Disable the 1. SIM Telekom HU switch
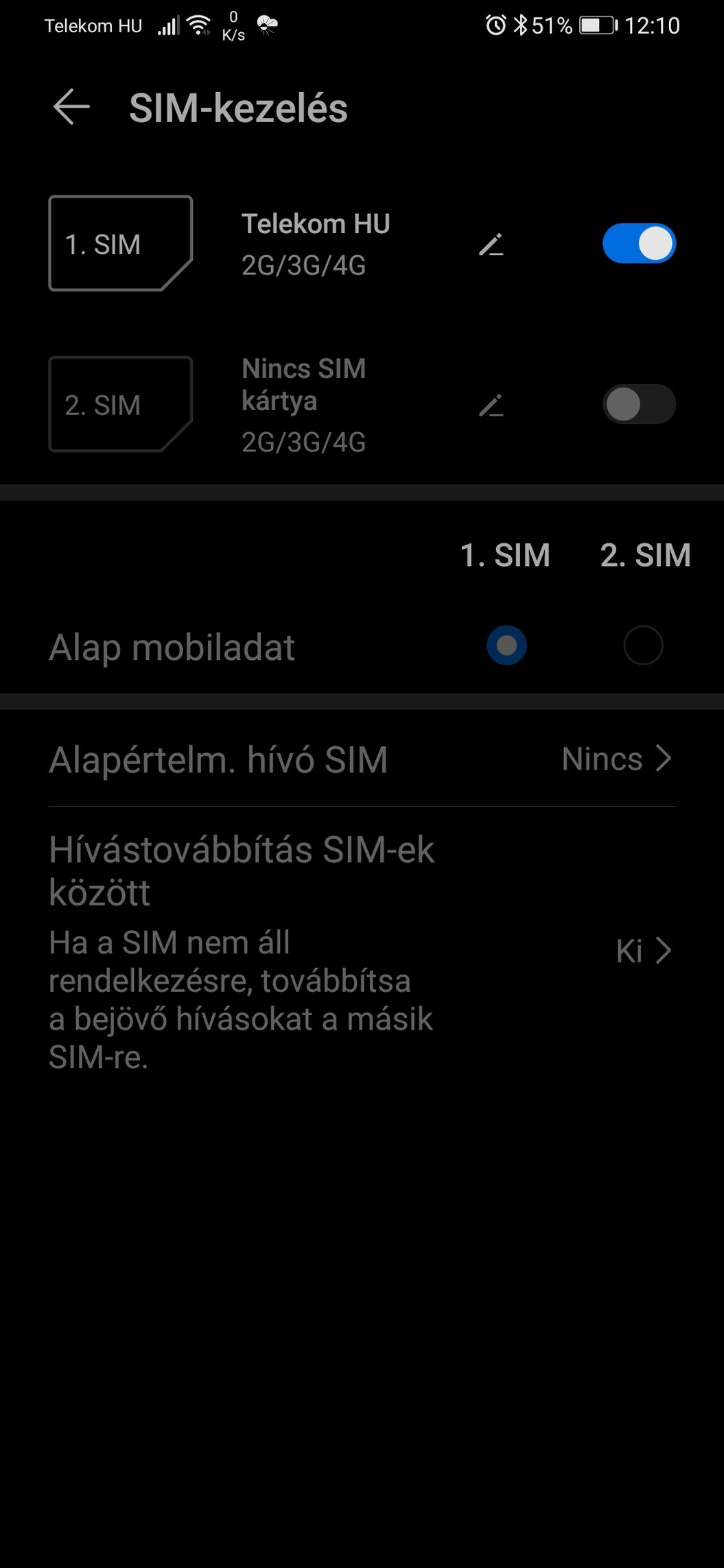This screenshot has width=724, height=1568. (x=638, y=243)
